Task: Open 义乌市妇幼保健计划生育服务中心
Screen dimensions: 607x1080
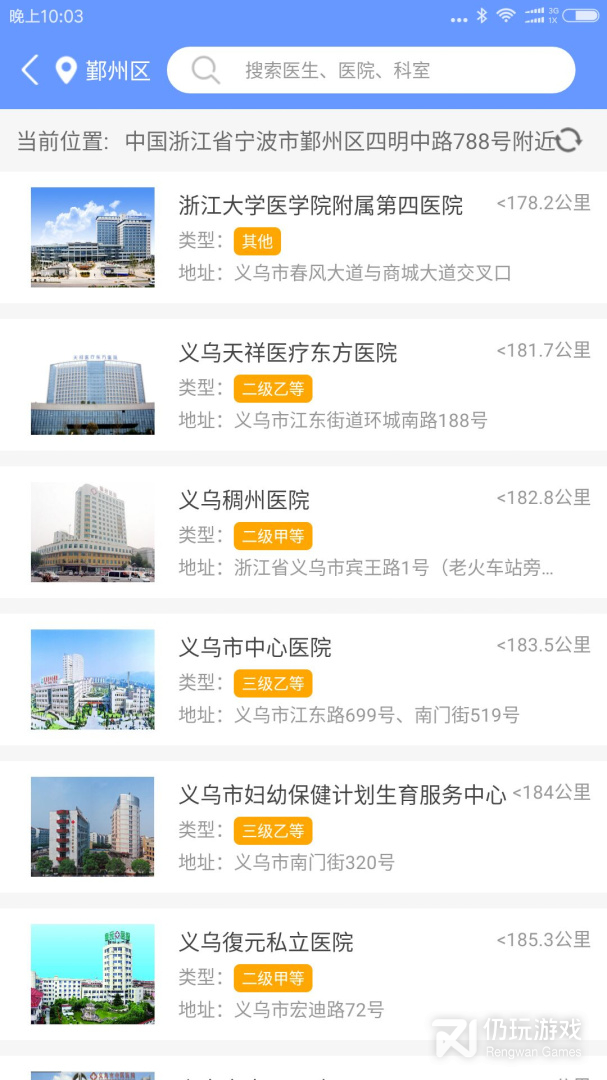Action: [x=342, y=795]
